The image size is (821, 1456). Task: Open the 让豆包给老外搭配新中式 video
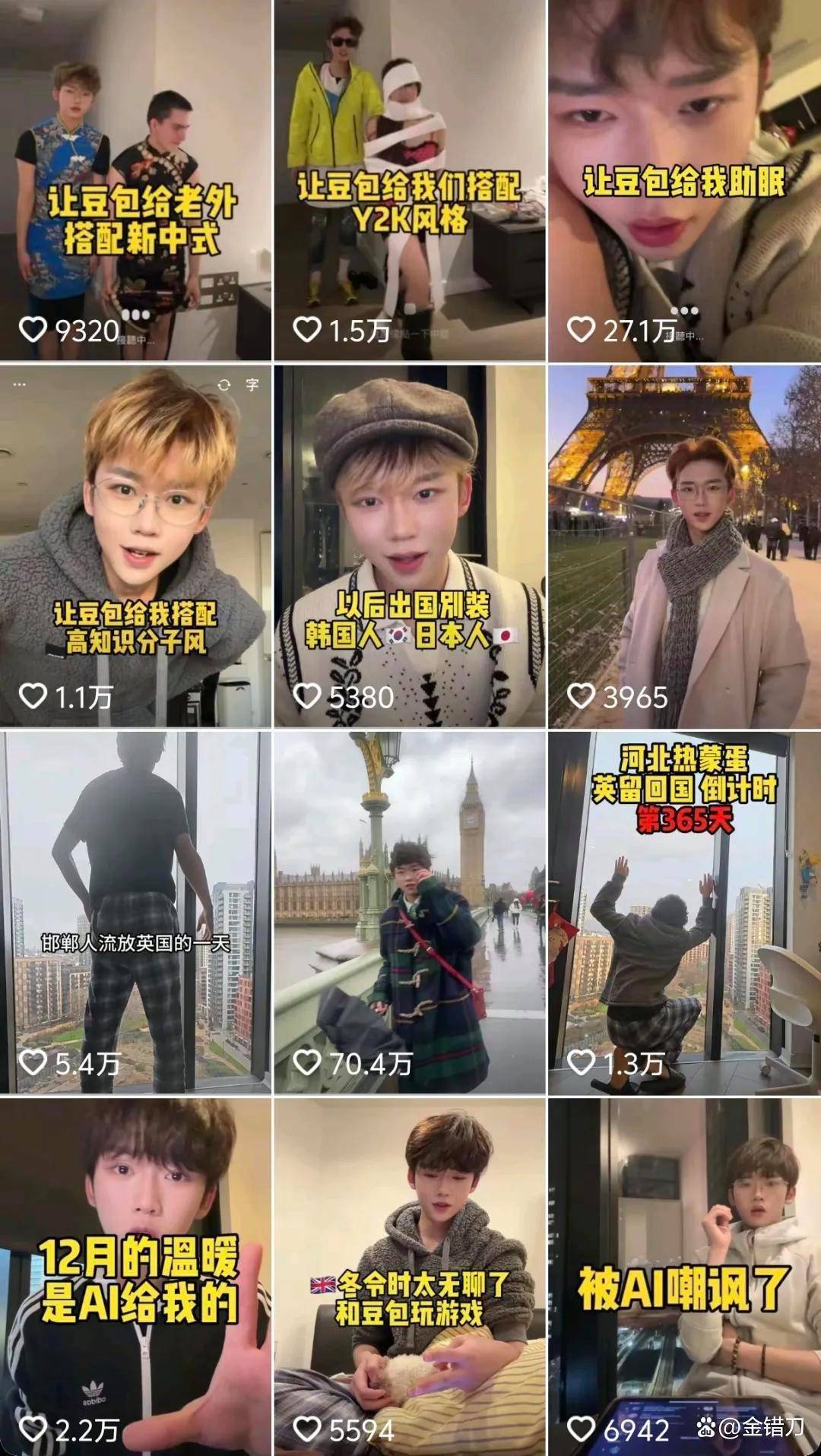(135, 180)
